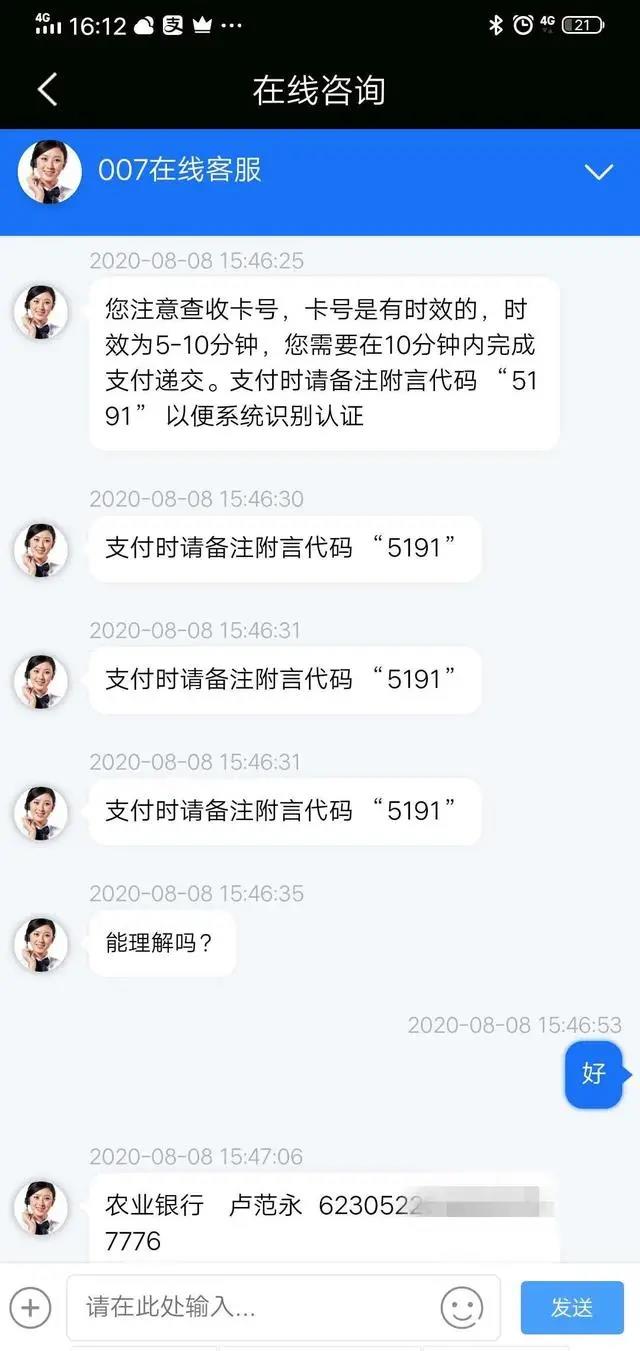The image size is (640, 1351).
Task: Go back from 在线咨询 screen
Action: pos(47,90)
